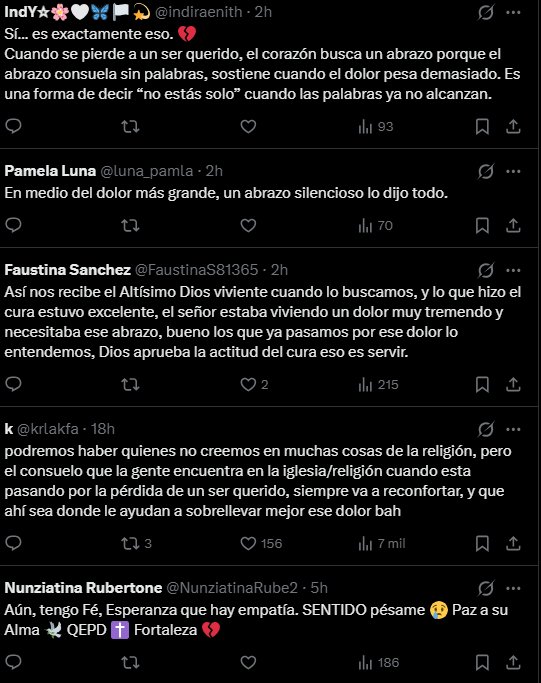This screenshot has width=541, height=683.
Task: Reply to Pamela Luna's tweet
Action: tap(14, 225)
